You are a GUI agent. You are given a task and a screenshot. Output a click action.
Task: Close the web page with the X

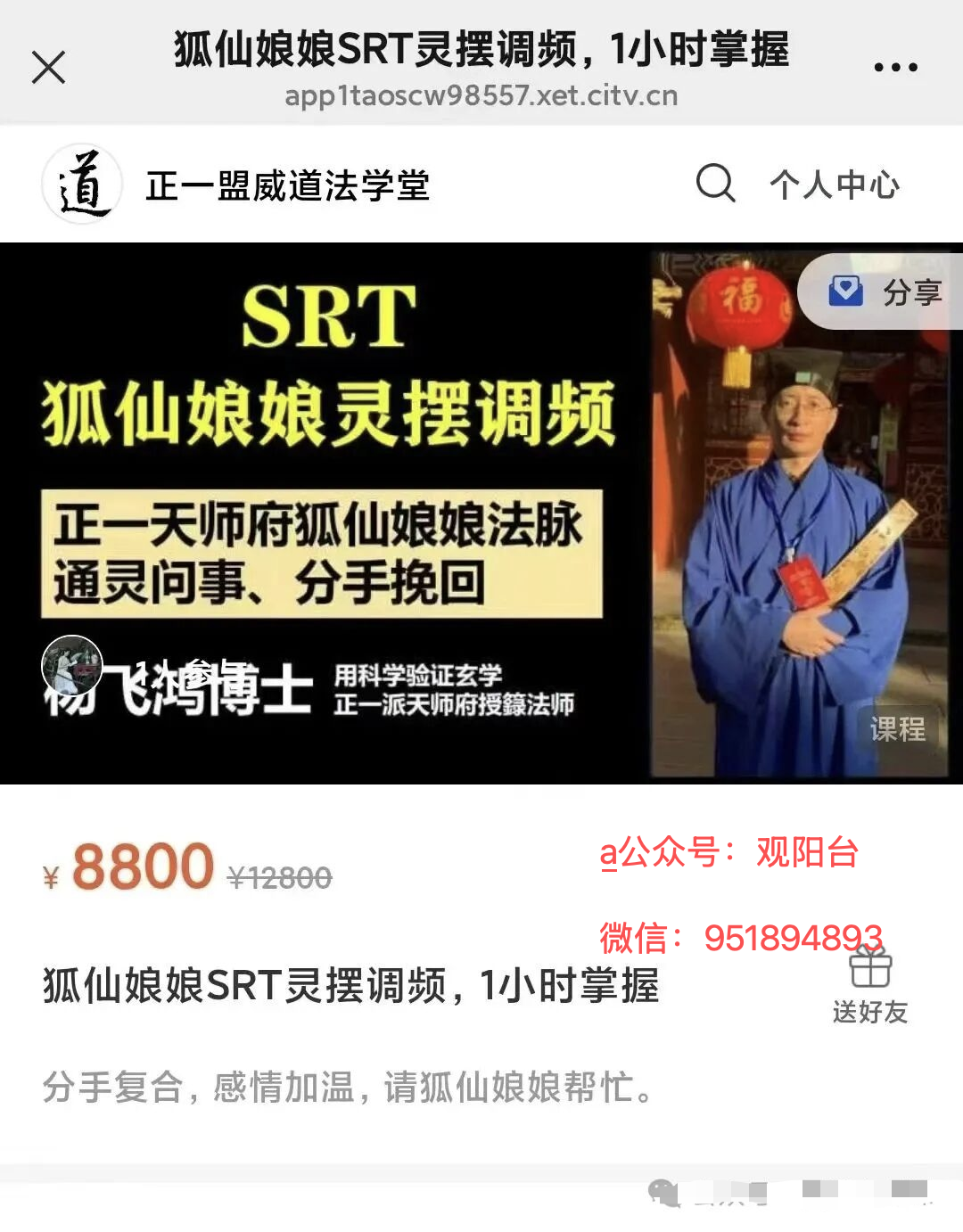49,67
